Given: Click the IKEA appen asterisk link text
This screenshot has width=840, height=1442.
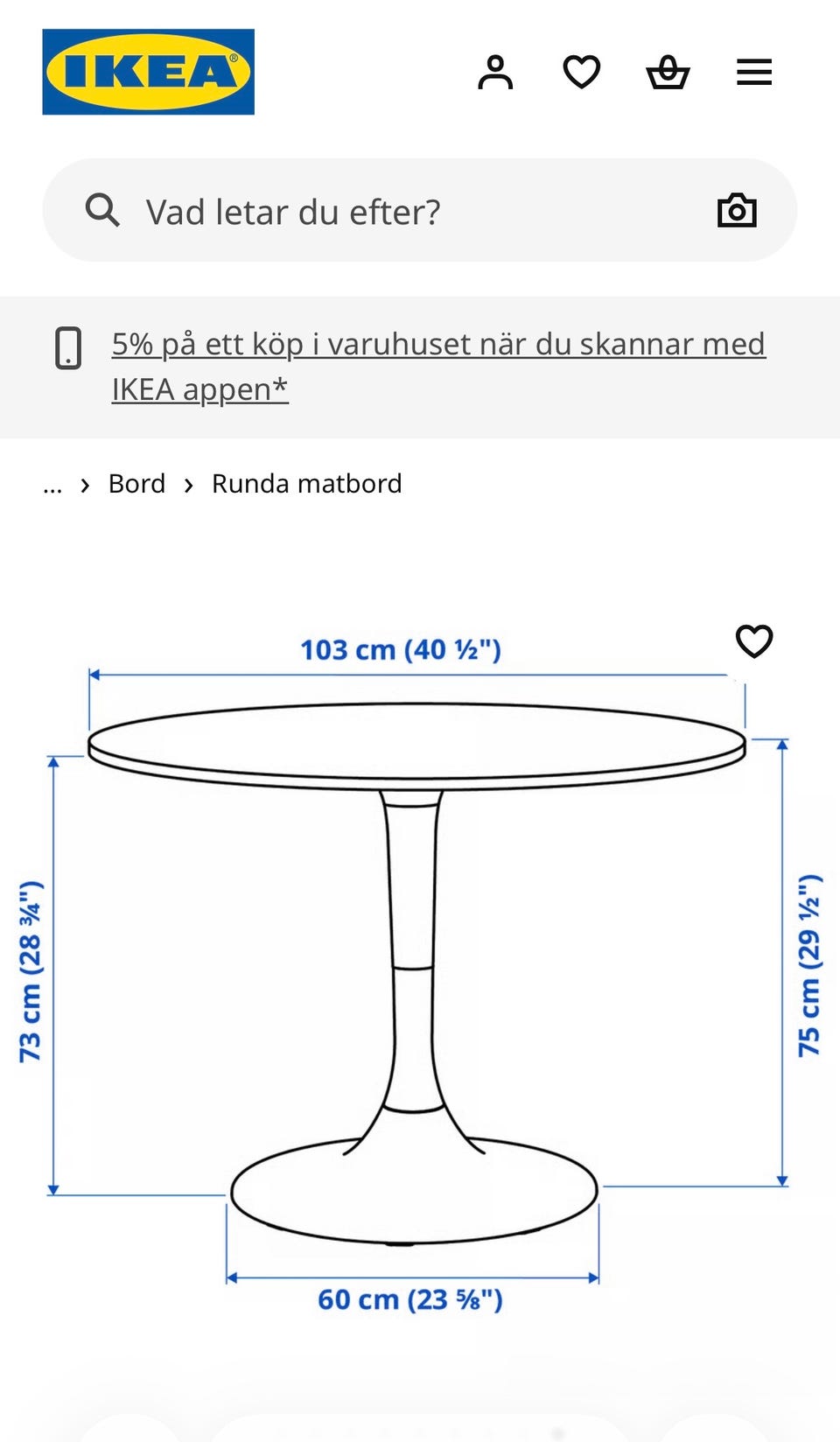Looking at the screenshot, I should pos(199,388).
